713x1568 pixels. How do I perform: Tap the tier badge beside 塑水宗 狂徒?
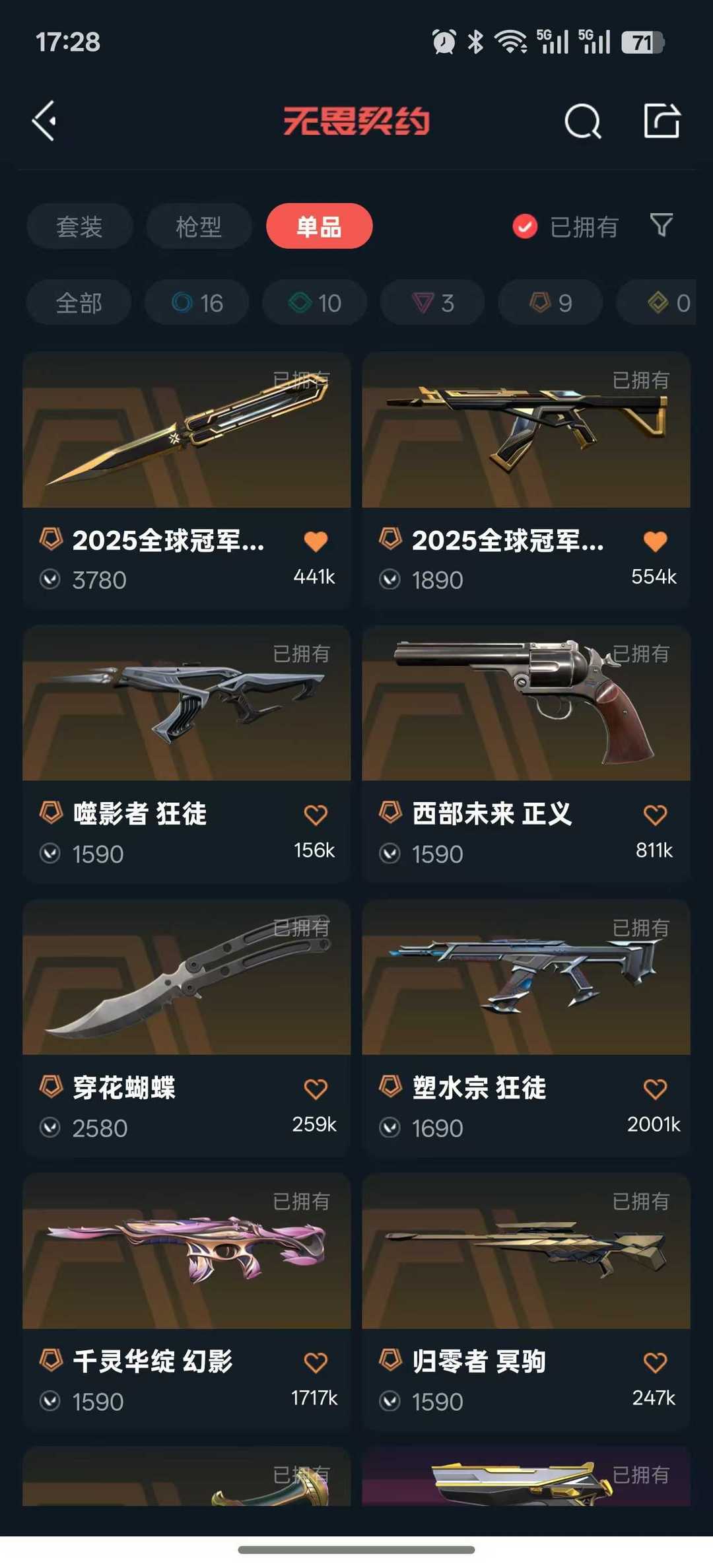(390, 1087)
